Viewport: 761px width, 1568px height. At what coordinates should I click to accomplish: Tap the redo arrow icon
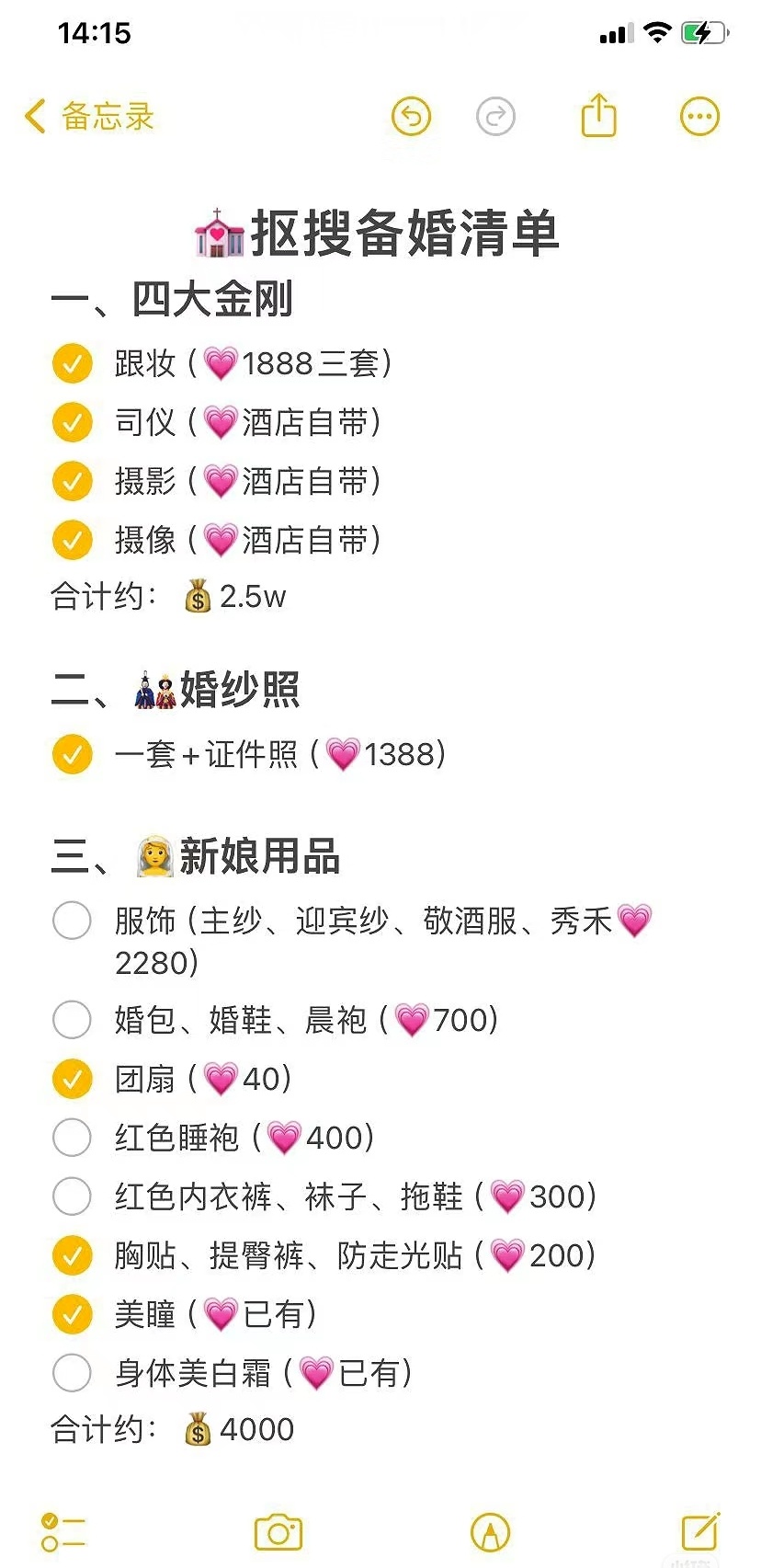tap(496, 117)
